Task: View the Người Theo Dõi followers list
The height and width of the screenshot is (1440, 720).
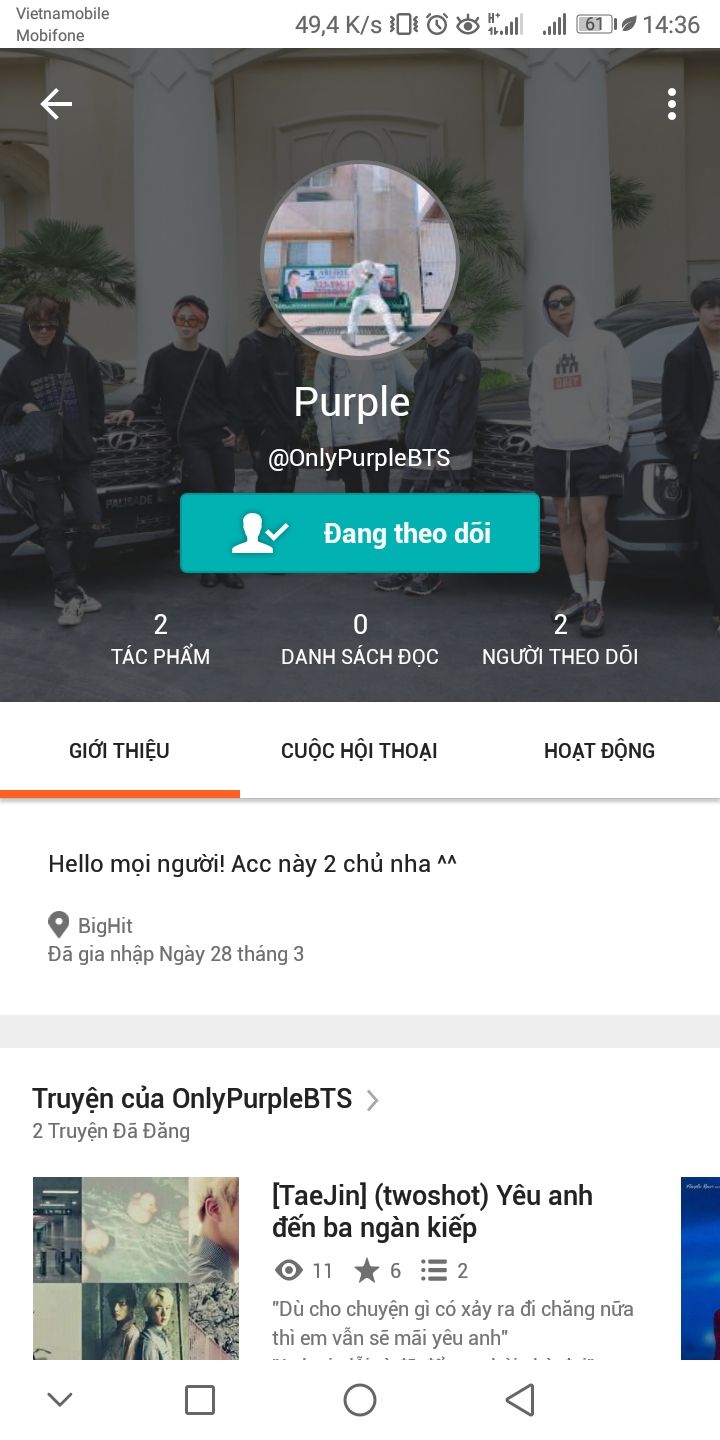Action: pyautogui.click(x=560, y=640)
